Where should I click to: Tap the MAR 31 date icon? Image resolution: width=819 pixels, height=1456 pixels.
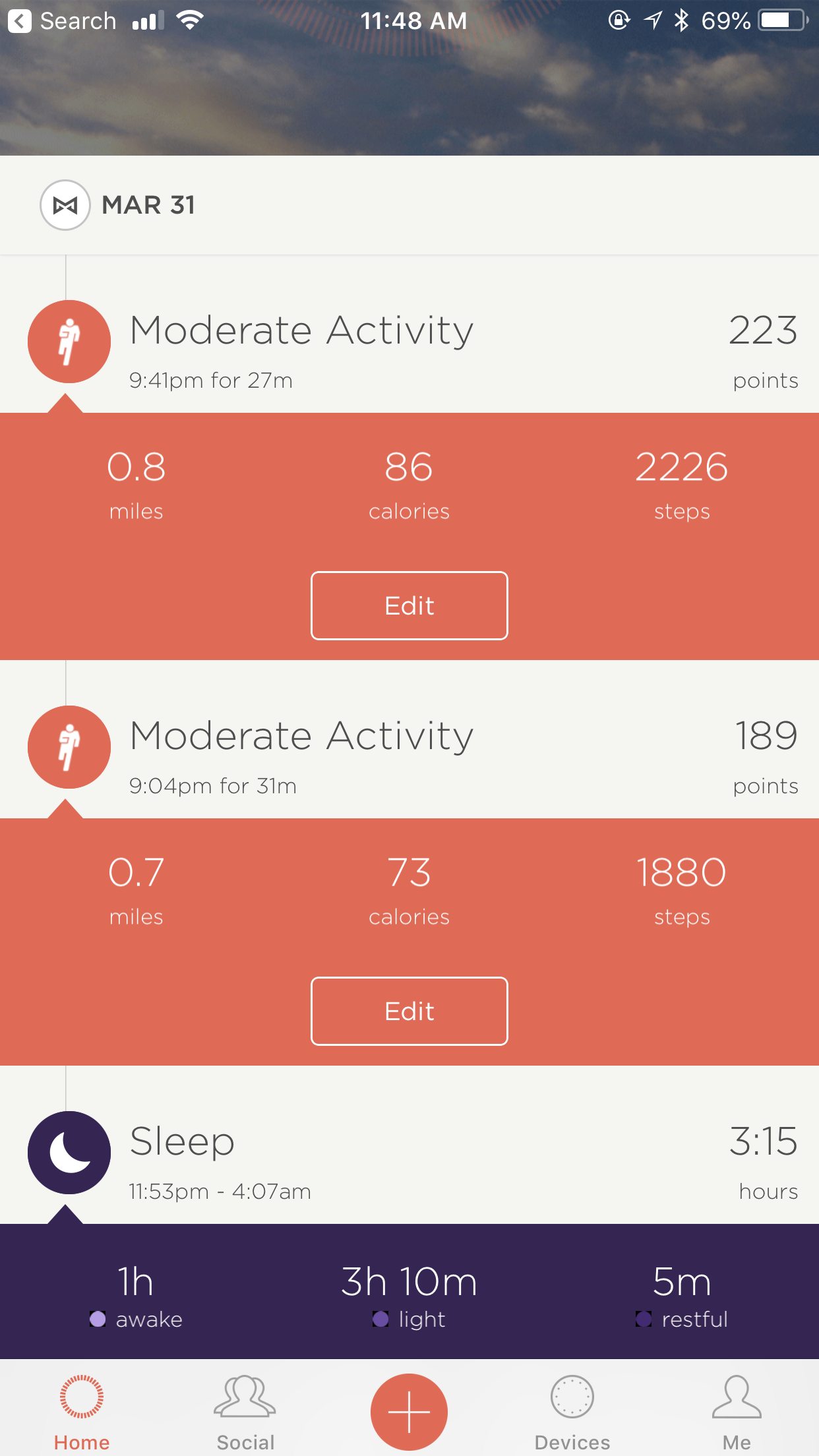[65, 205]
